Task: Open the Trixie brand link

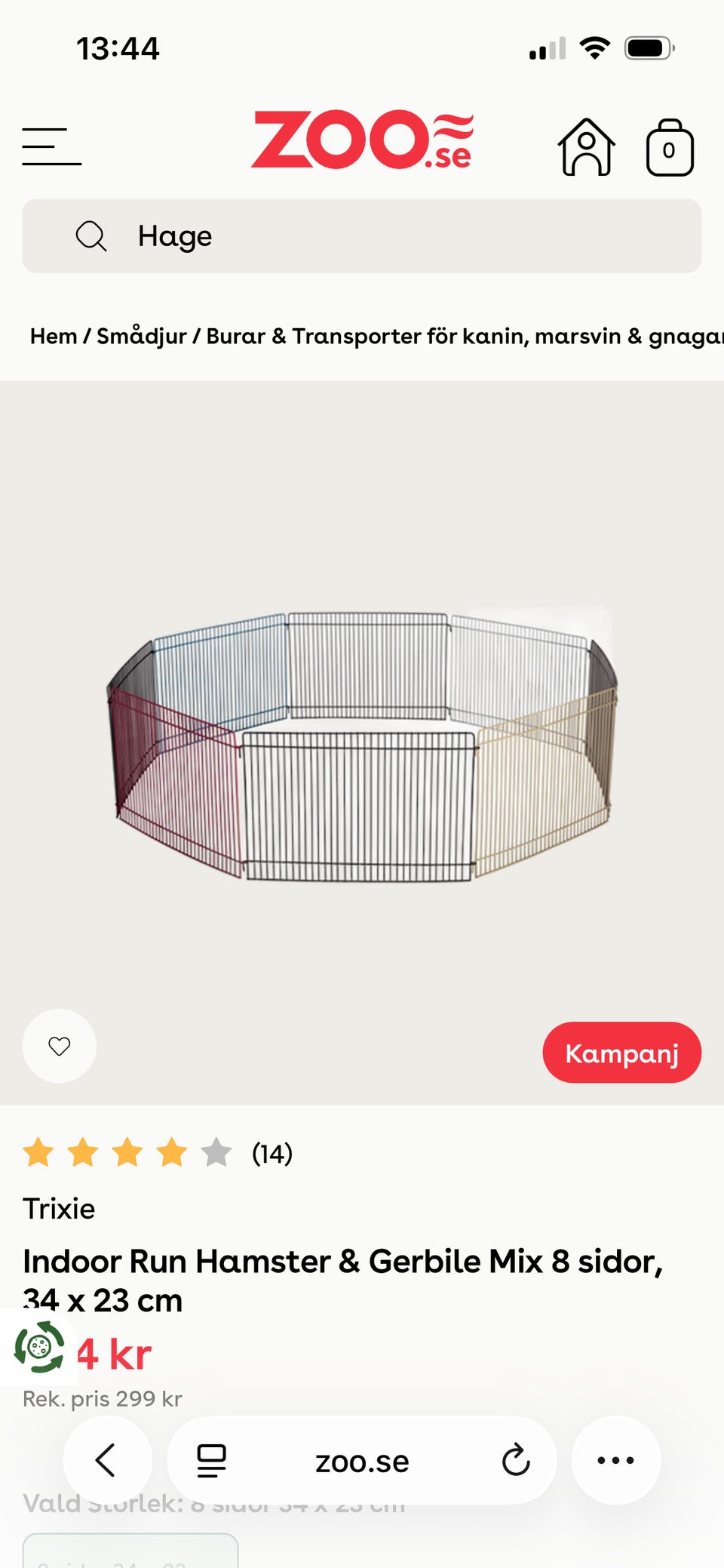Action: pyautogui.click(x=59, y=1209)
